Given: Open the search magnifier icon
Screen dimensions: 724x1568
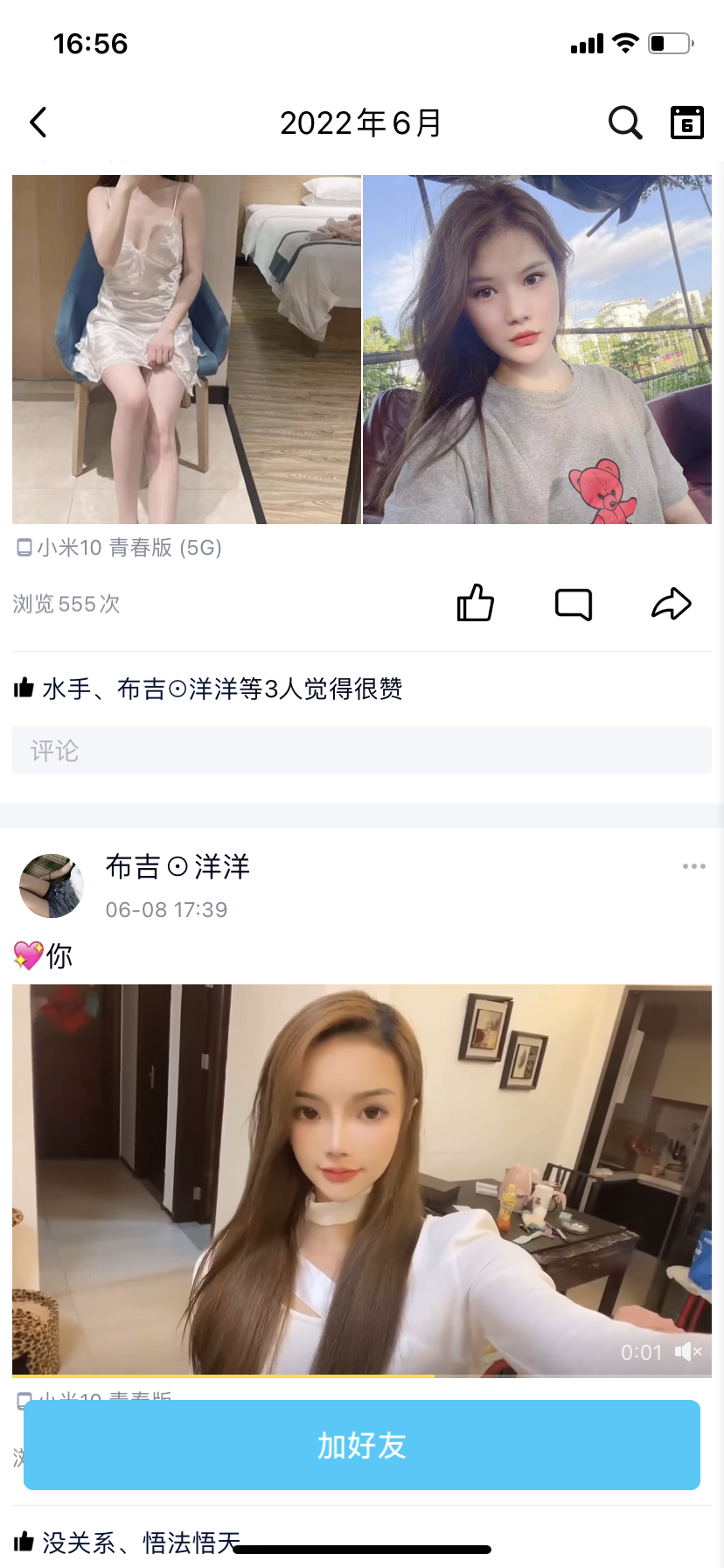Looking at the screenshot, I should tap(625, 122).
